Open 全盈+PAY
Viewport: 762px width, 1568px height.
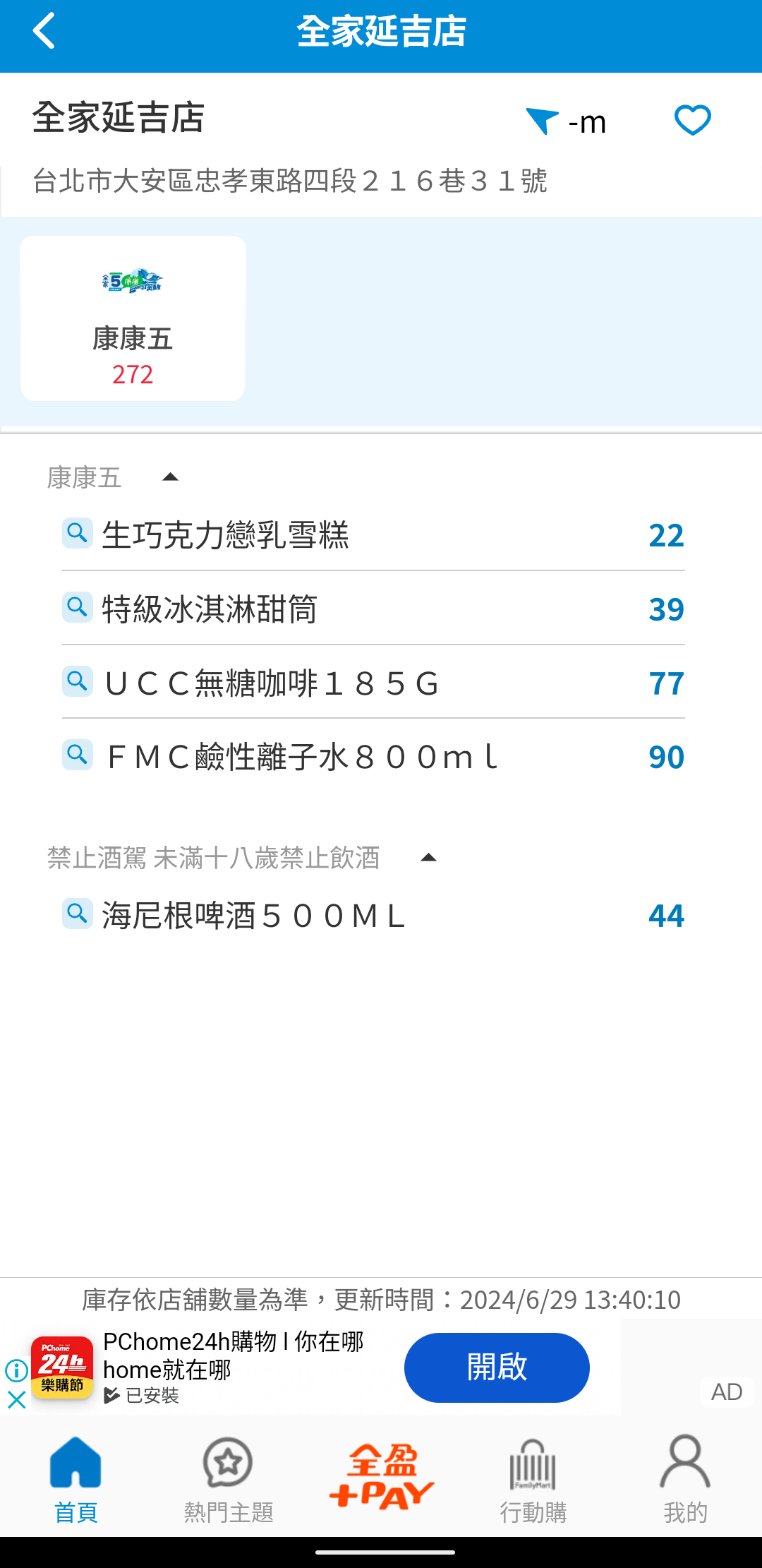click(381, 1478)
